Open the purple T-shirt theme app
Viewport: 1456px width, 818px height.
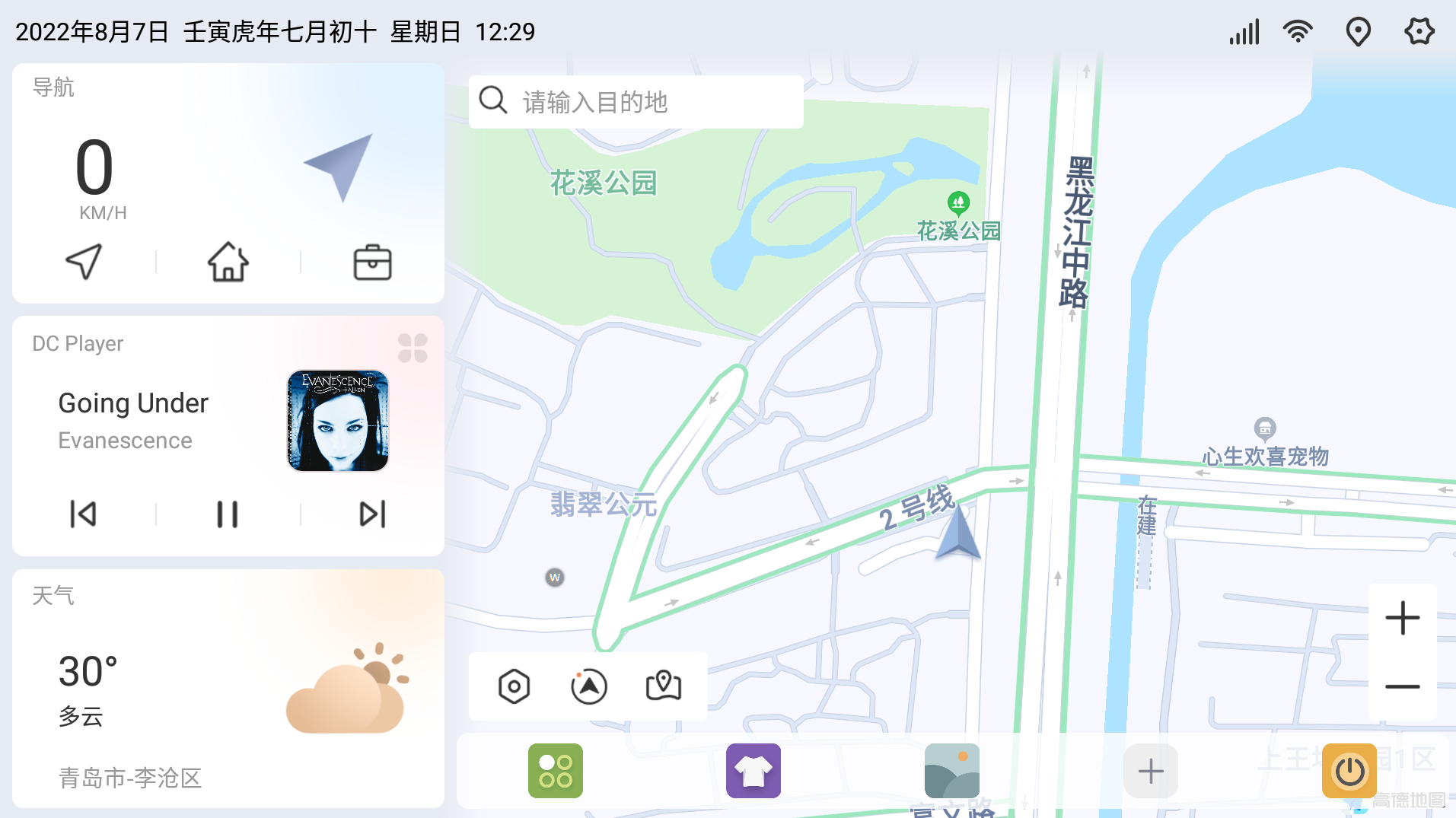click(x=753, y=771)
